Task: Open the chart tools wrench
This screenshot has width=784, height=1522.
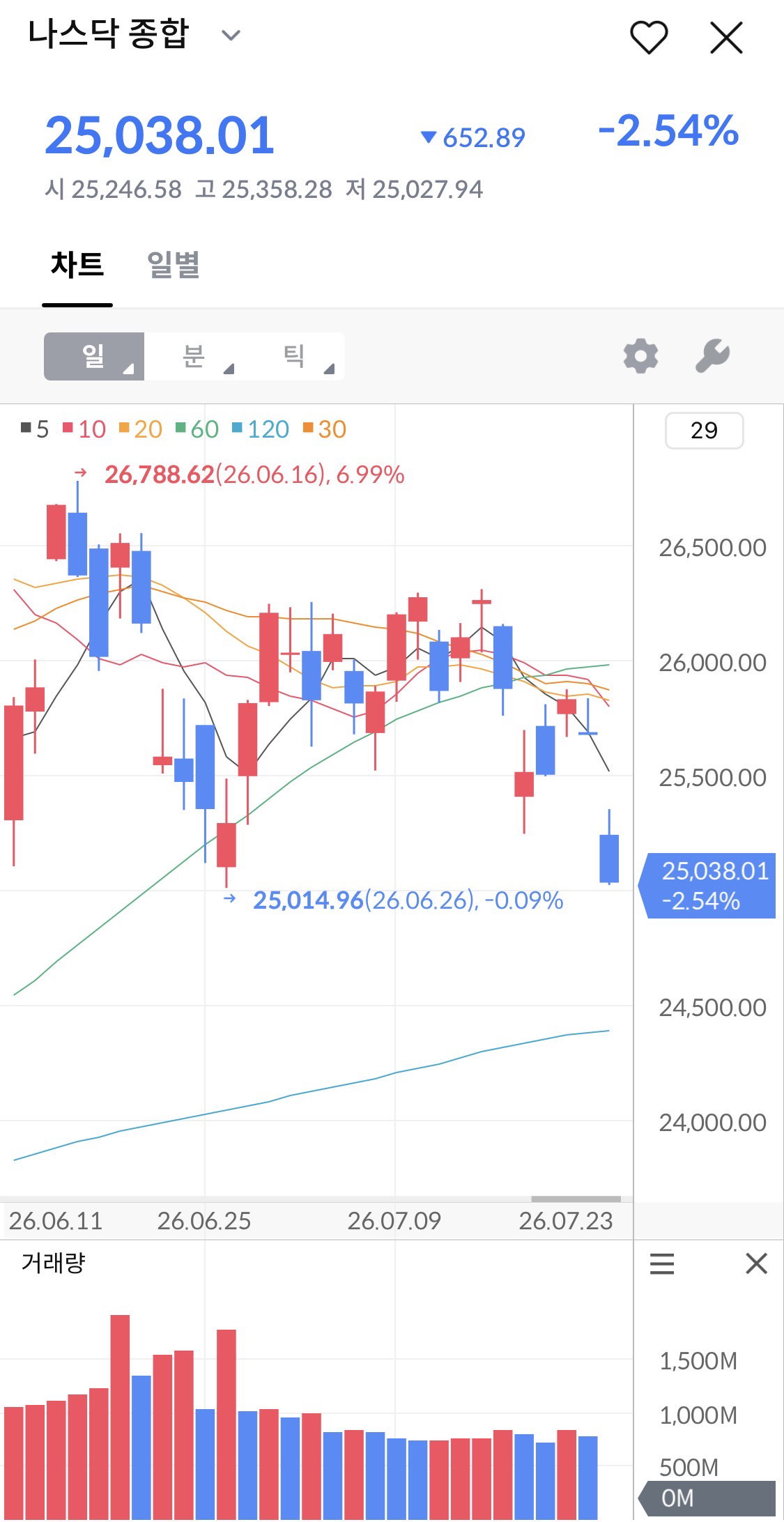Action: tap(712, 357)
